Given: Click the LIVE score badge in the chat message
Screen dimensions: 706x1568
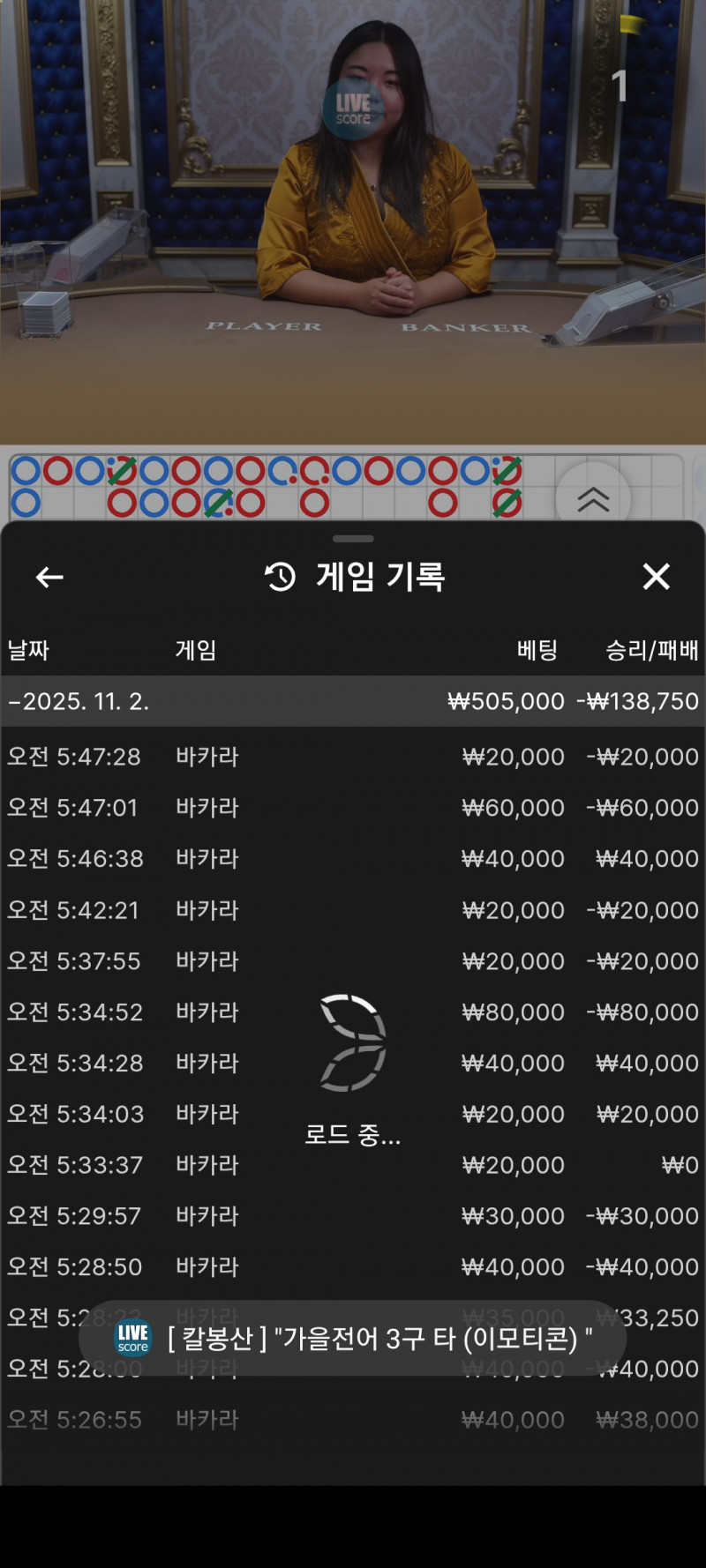Looking at the screenshot, I should 131,1339.
